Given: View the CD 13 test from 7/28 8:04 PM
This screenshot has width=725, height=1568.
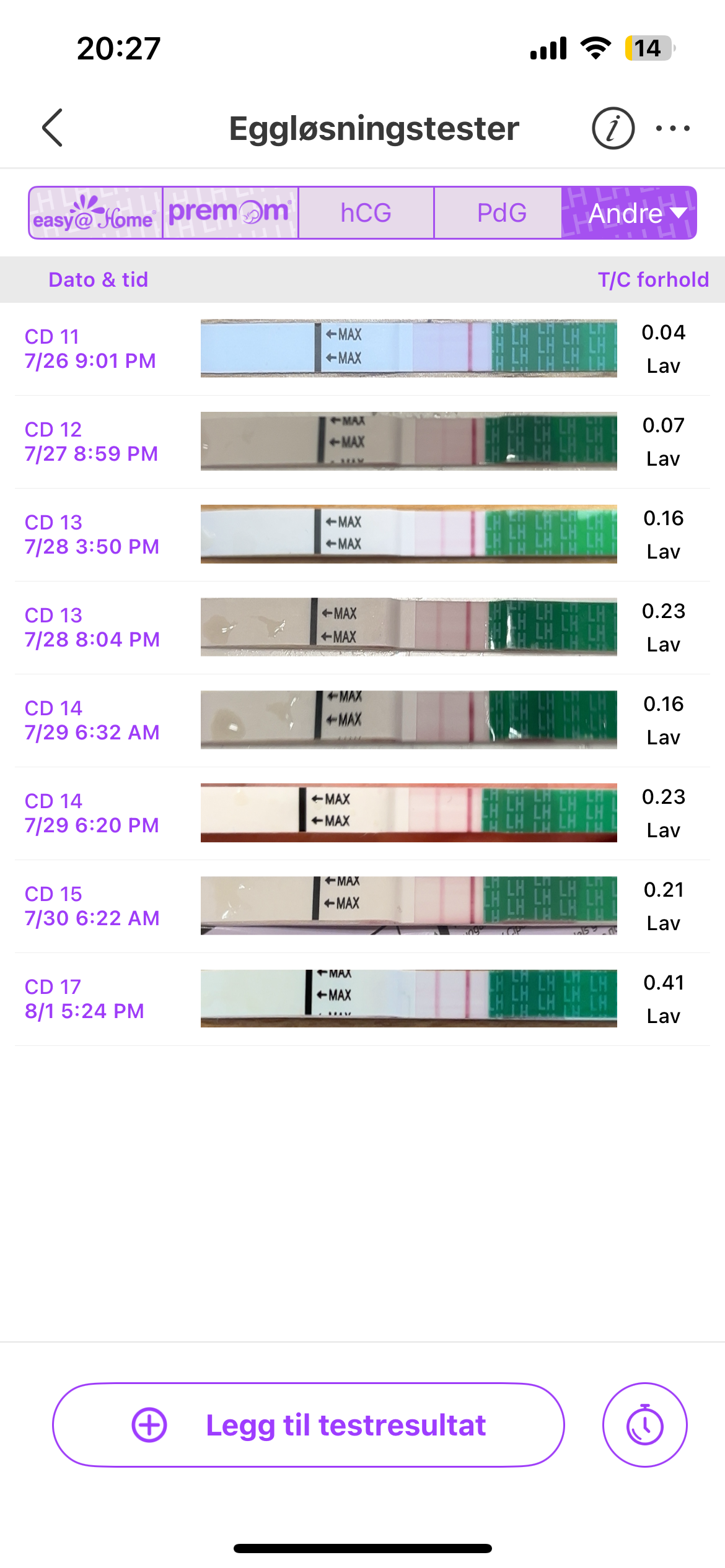Looking at the screenshot, I should [362, 627].
